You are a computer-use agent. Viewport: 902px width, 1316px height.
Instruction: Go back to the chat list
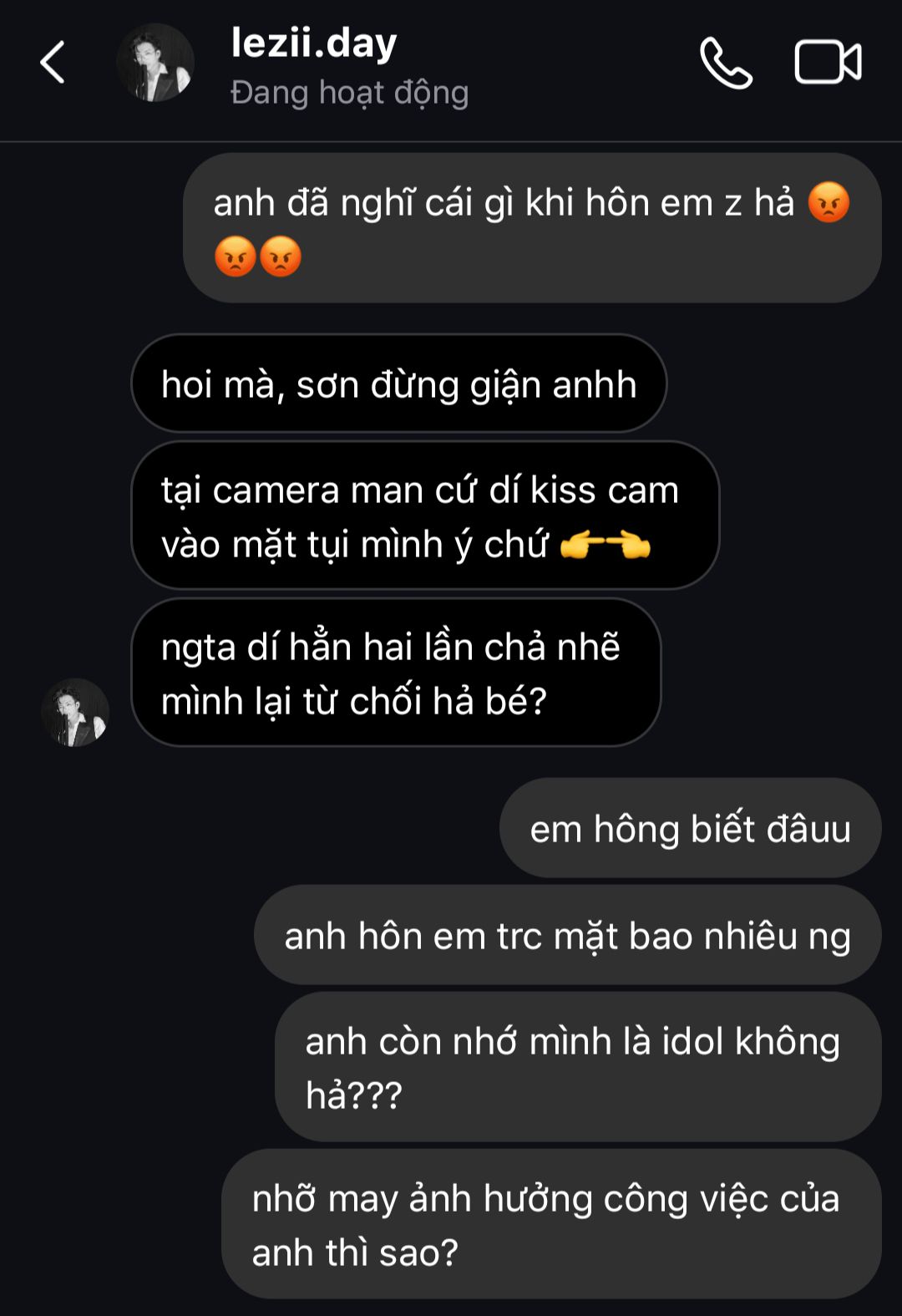[52, 63]
